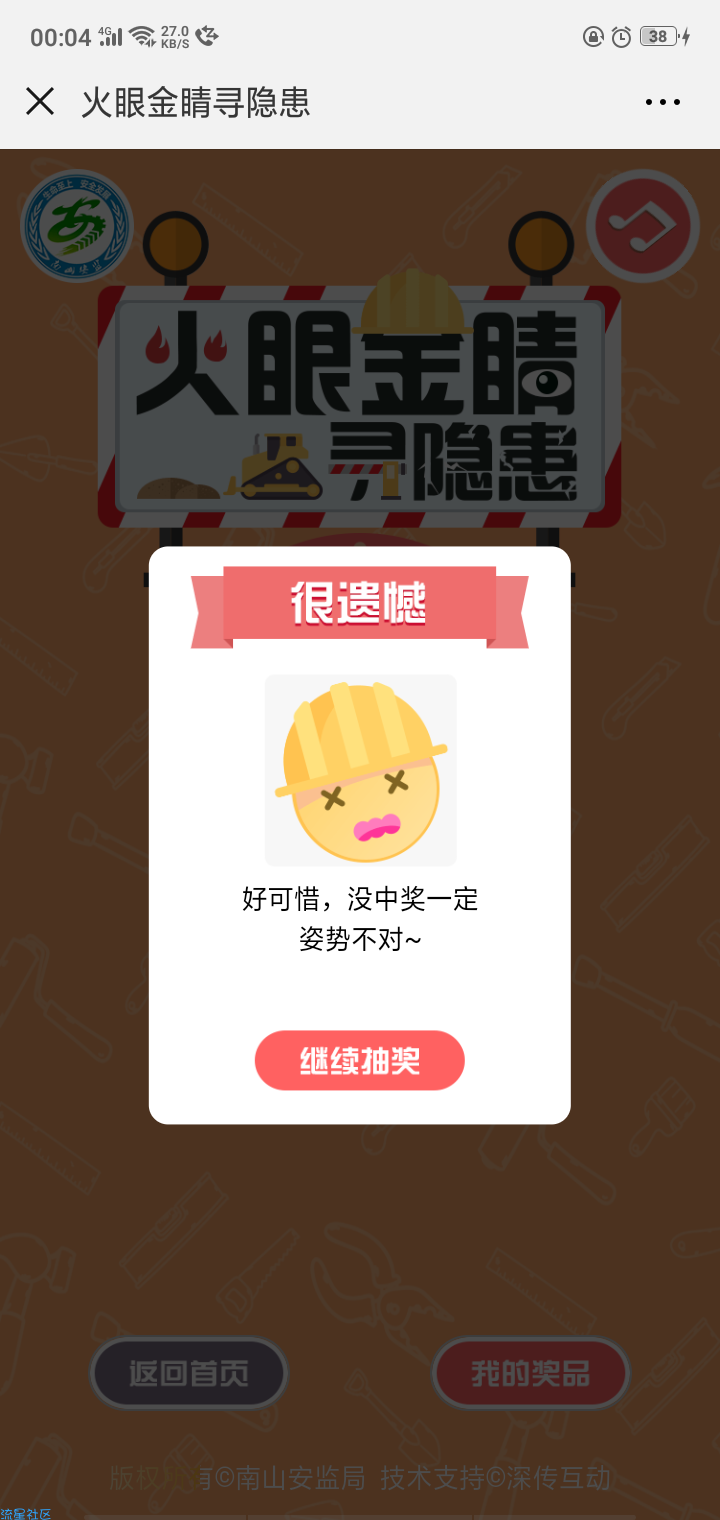This screenshot has width=720, height=1520.
Task: Open 我的奖品 prize list
Action: tap(530, 1373)
